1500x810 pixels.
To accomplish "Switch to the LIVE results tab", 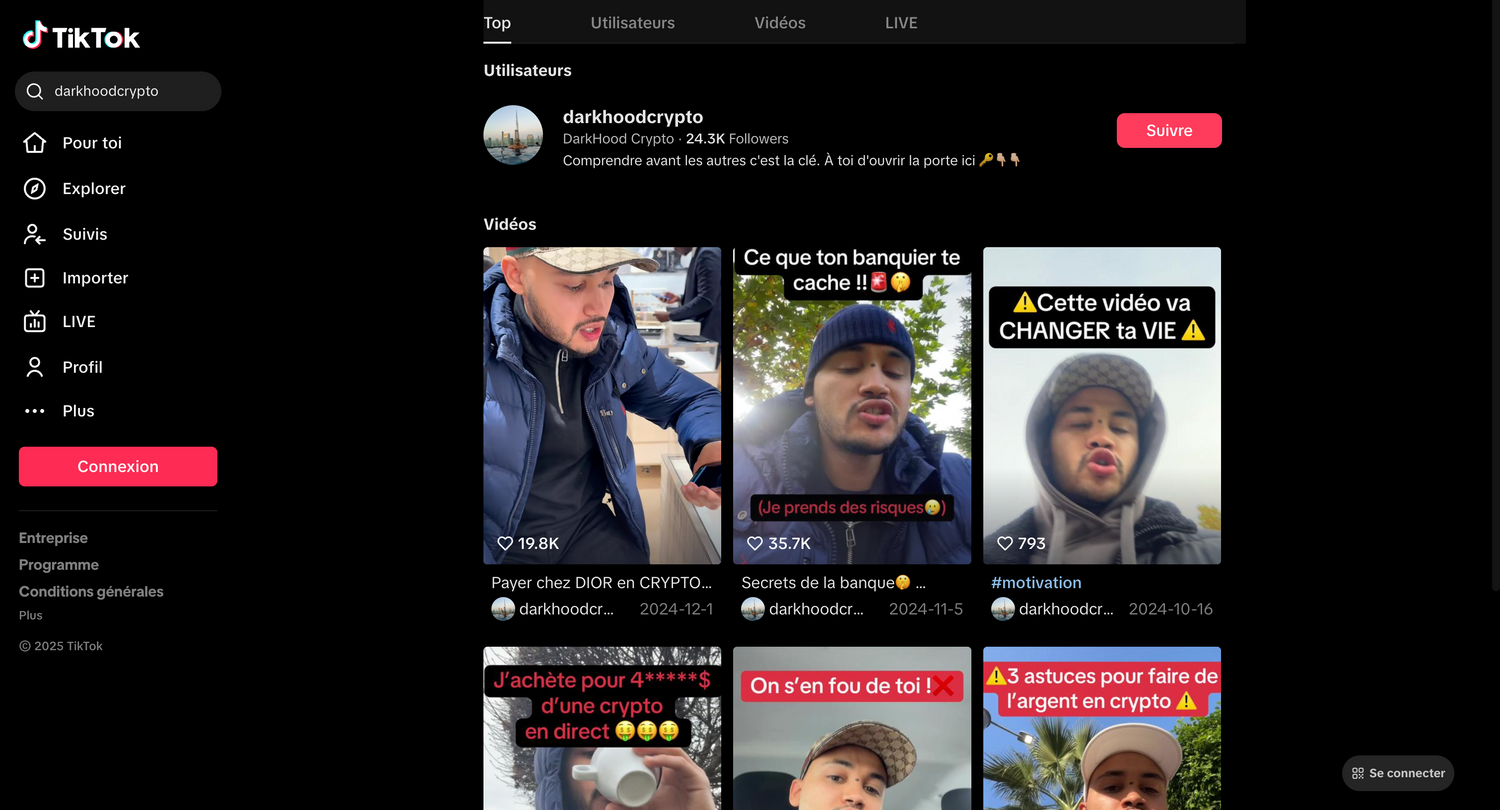I will 900,23.
